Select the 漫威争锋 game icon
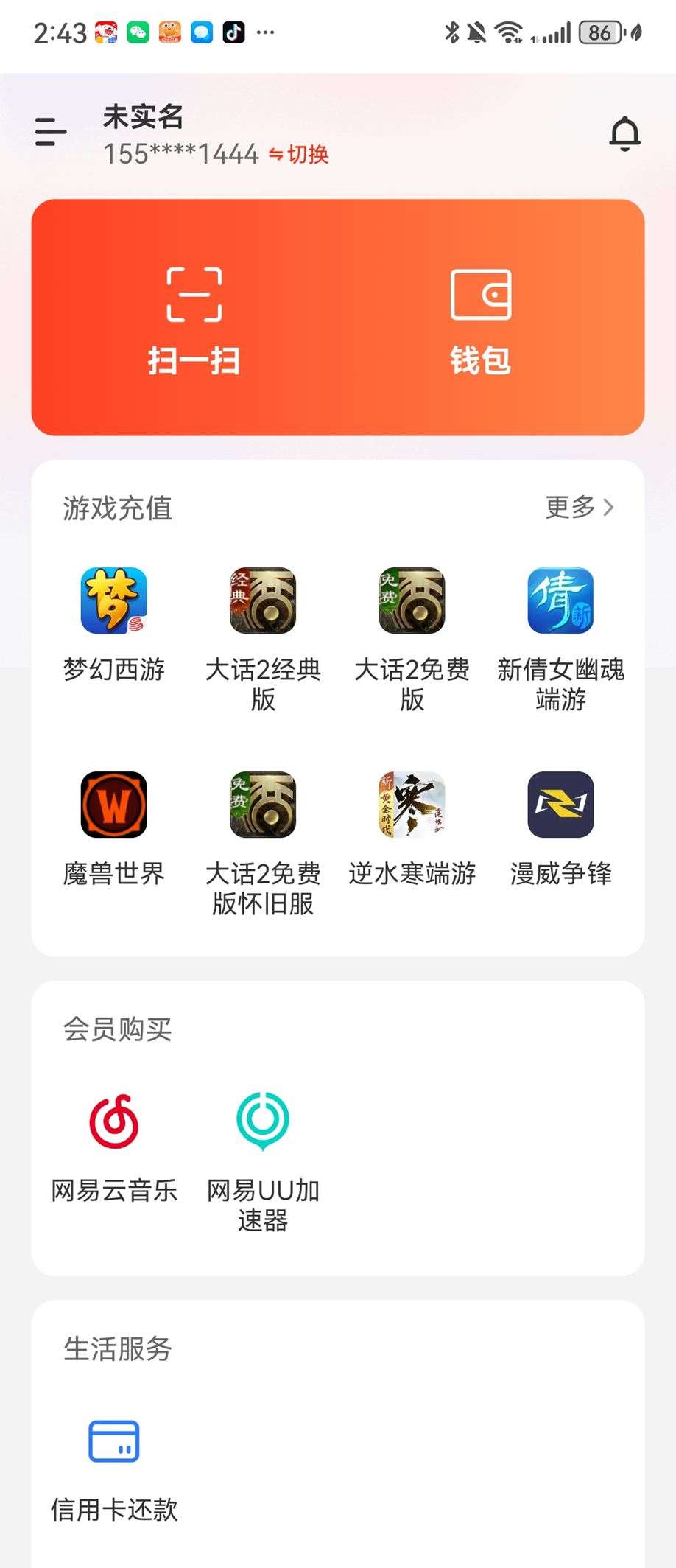 tap(560, 805)
